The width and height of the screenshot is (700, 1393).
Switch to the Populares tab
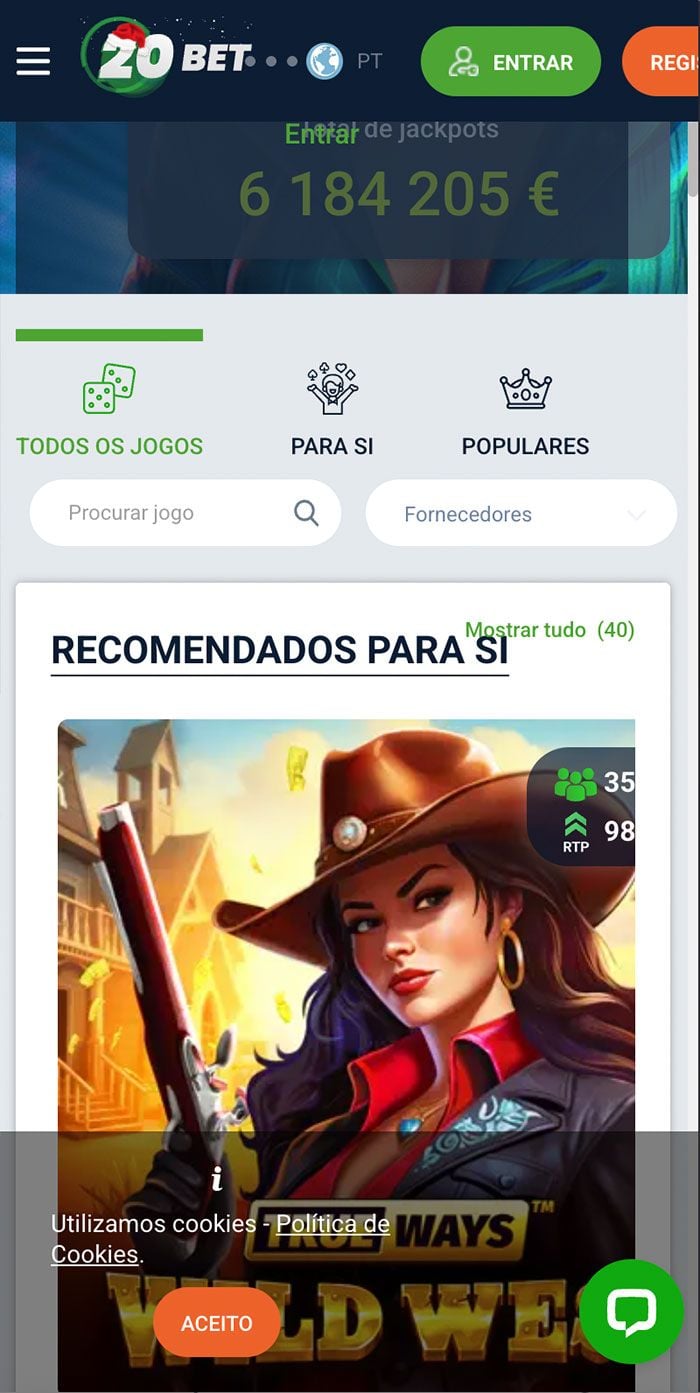coord(525,411)
